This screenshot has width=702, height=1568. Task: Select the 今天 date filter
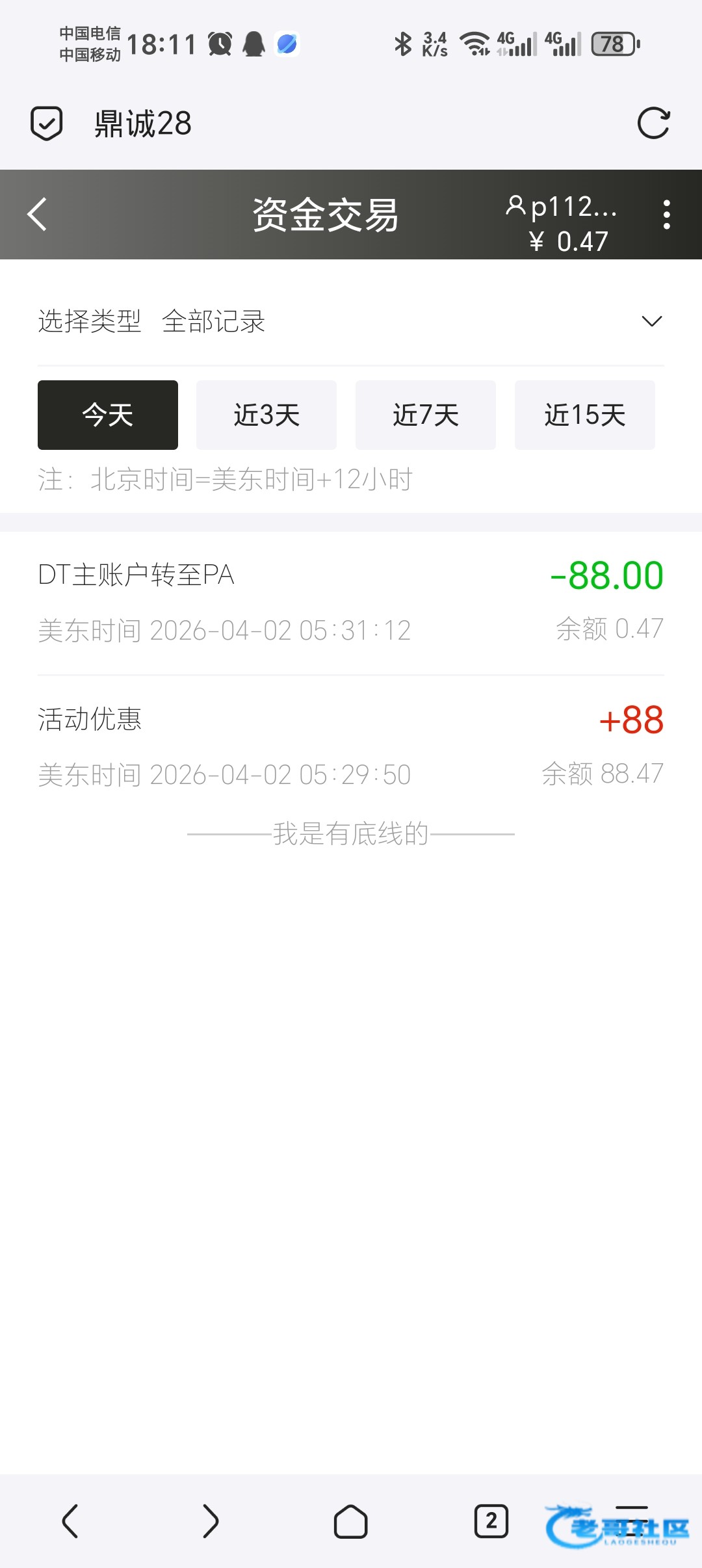pos(108,415)
